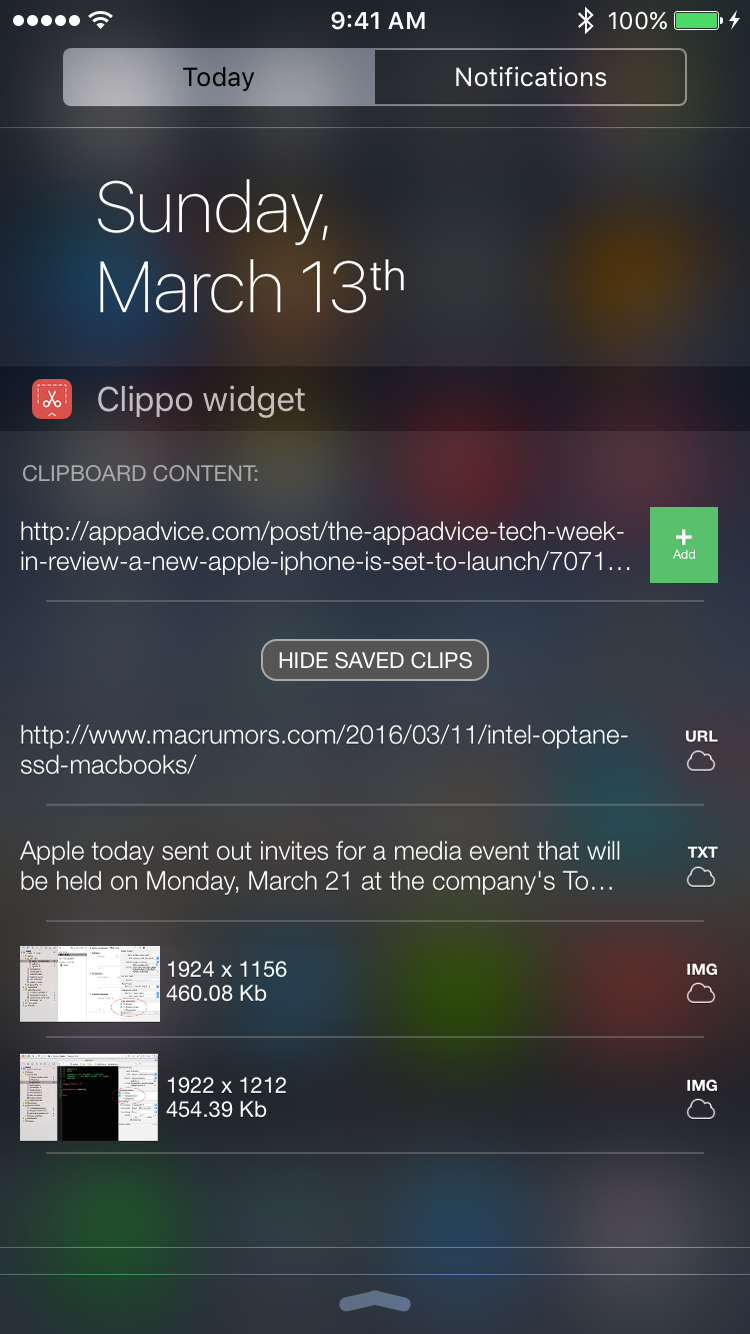Image resolution: width=750 pixels, height=1334 pixels.
Task: Tap the bottom grabber to close the panel
Action: (375, 1301)
